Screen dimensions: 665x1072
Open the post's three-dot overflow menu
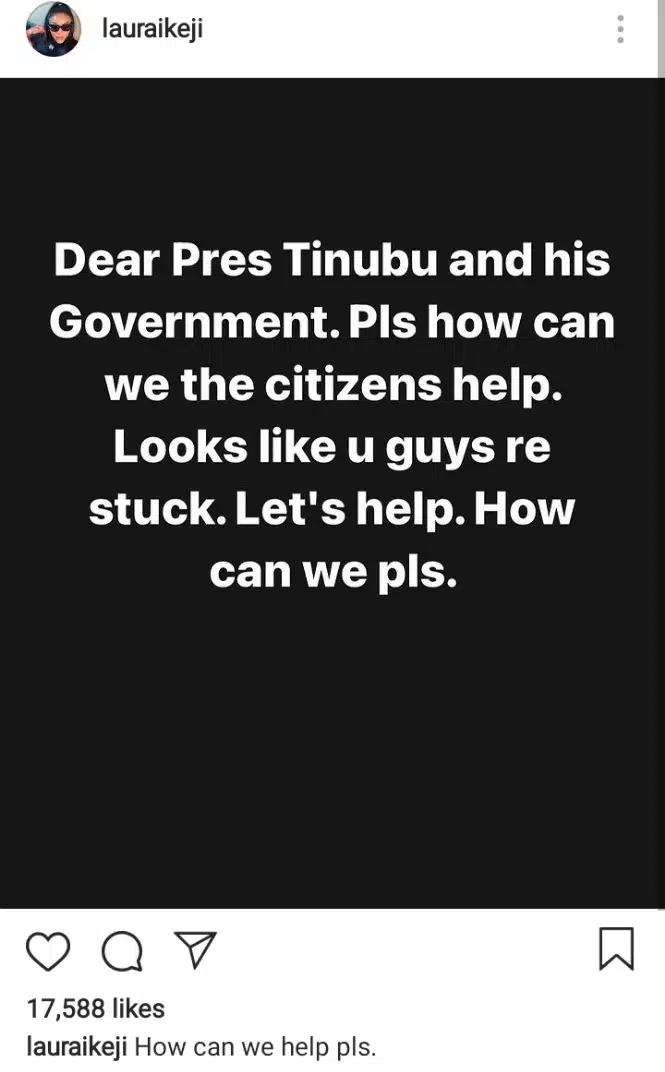point(620,29)
